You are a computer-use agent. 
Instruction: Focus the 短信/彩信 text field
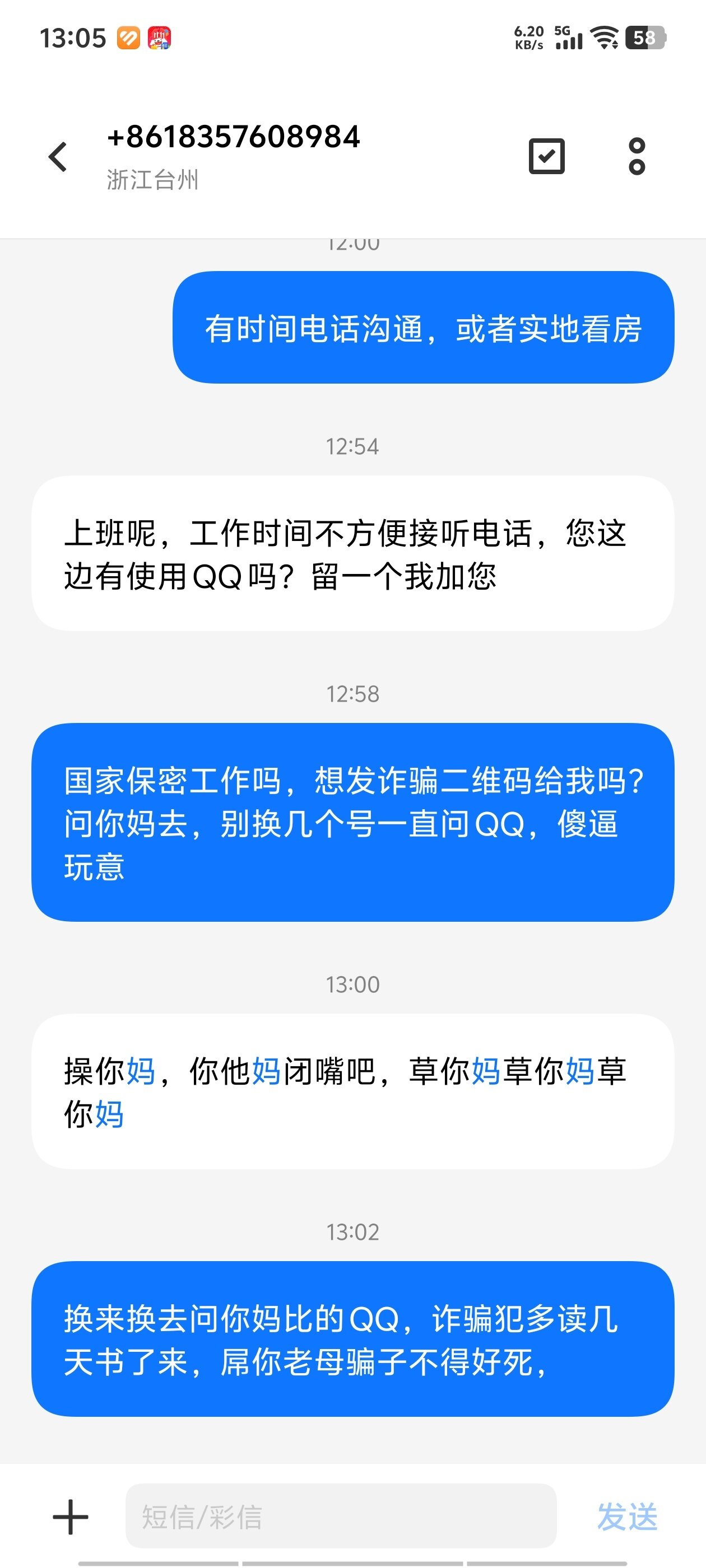(x=341, y=1516)
